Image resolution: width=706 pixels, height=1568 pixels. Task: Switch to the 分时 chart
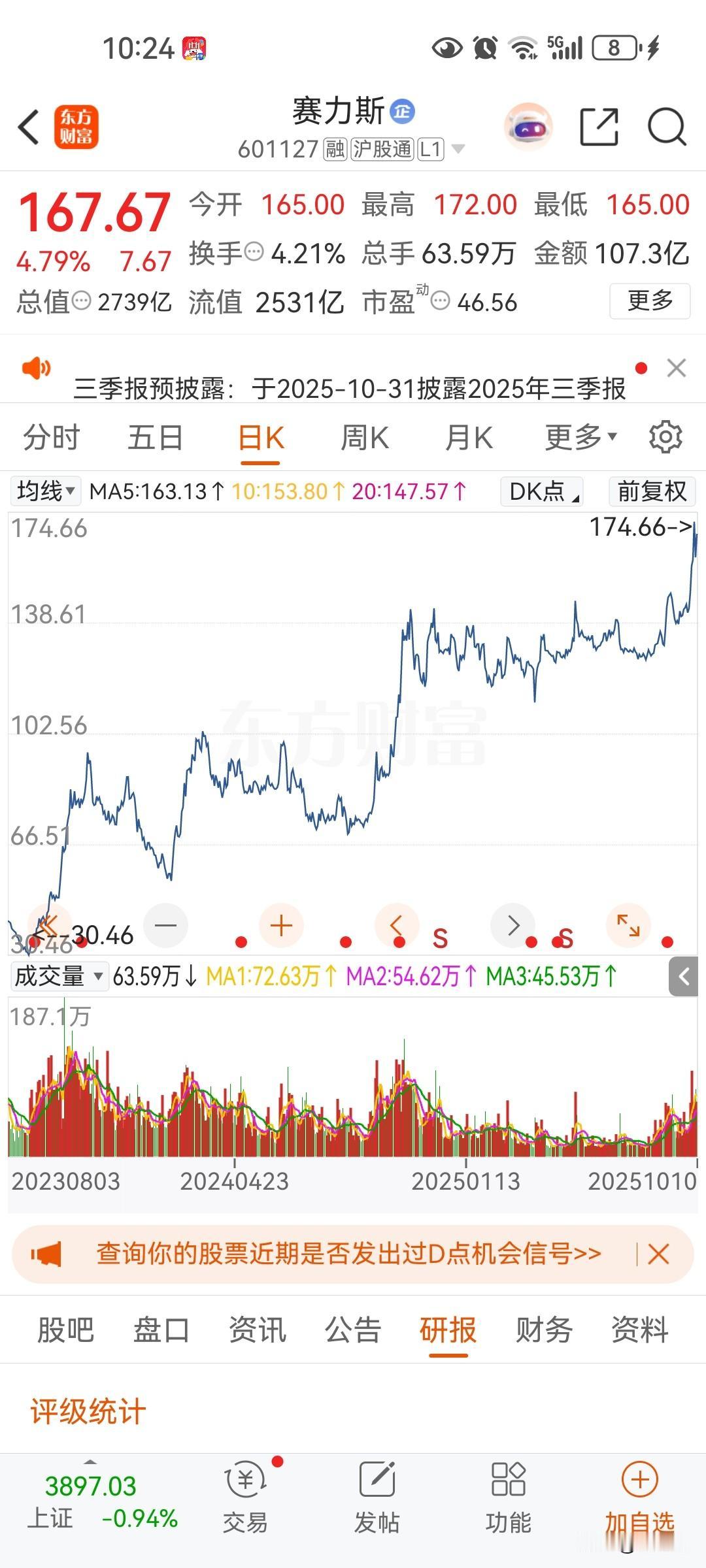[x=51, y=438]
